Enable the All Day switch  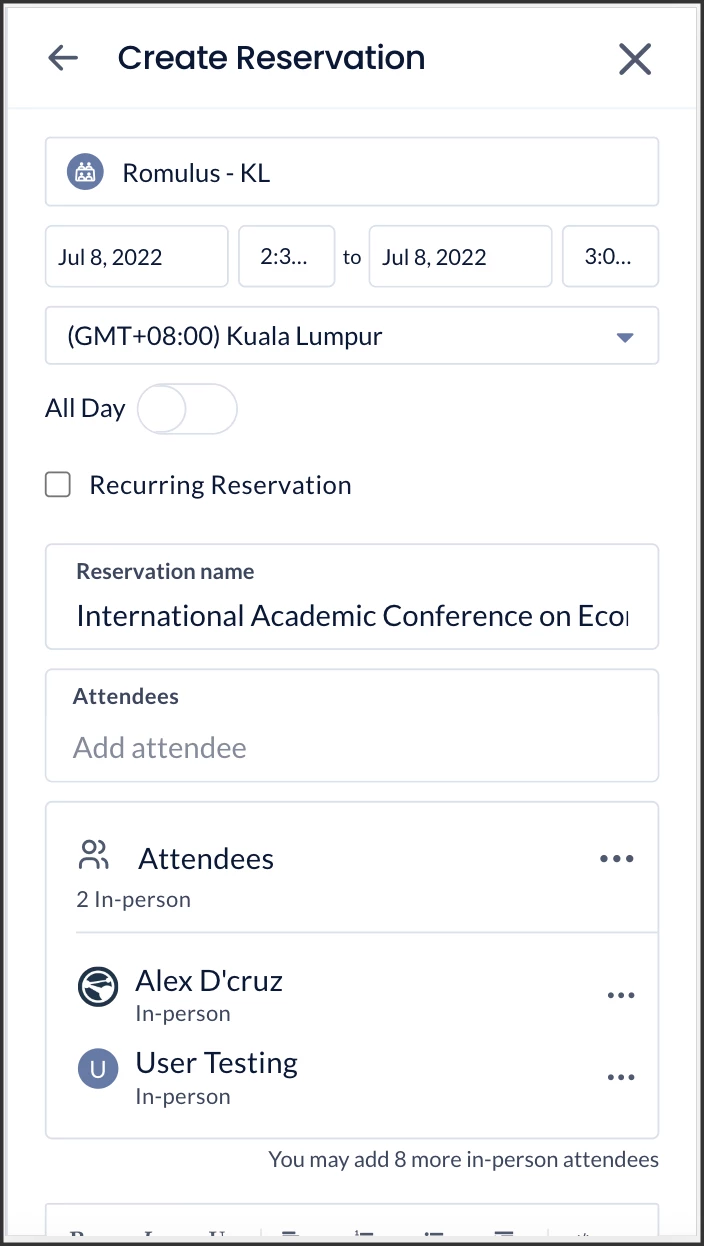pos(187,410)
